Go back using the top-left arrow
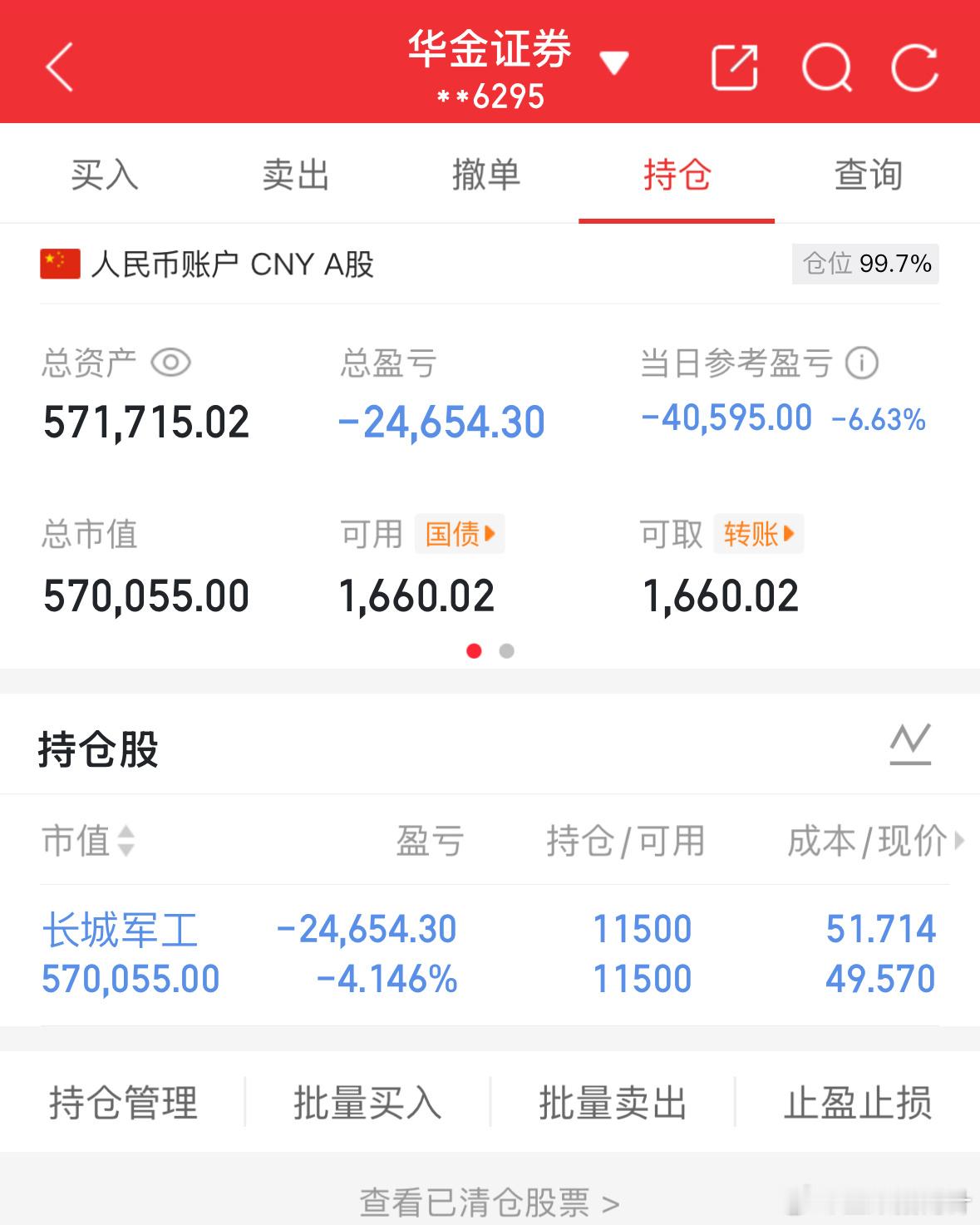 [60, 67]
